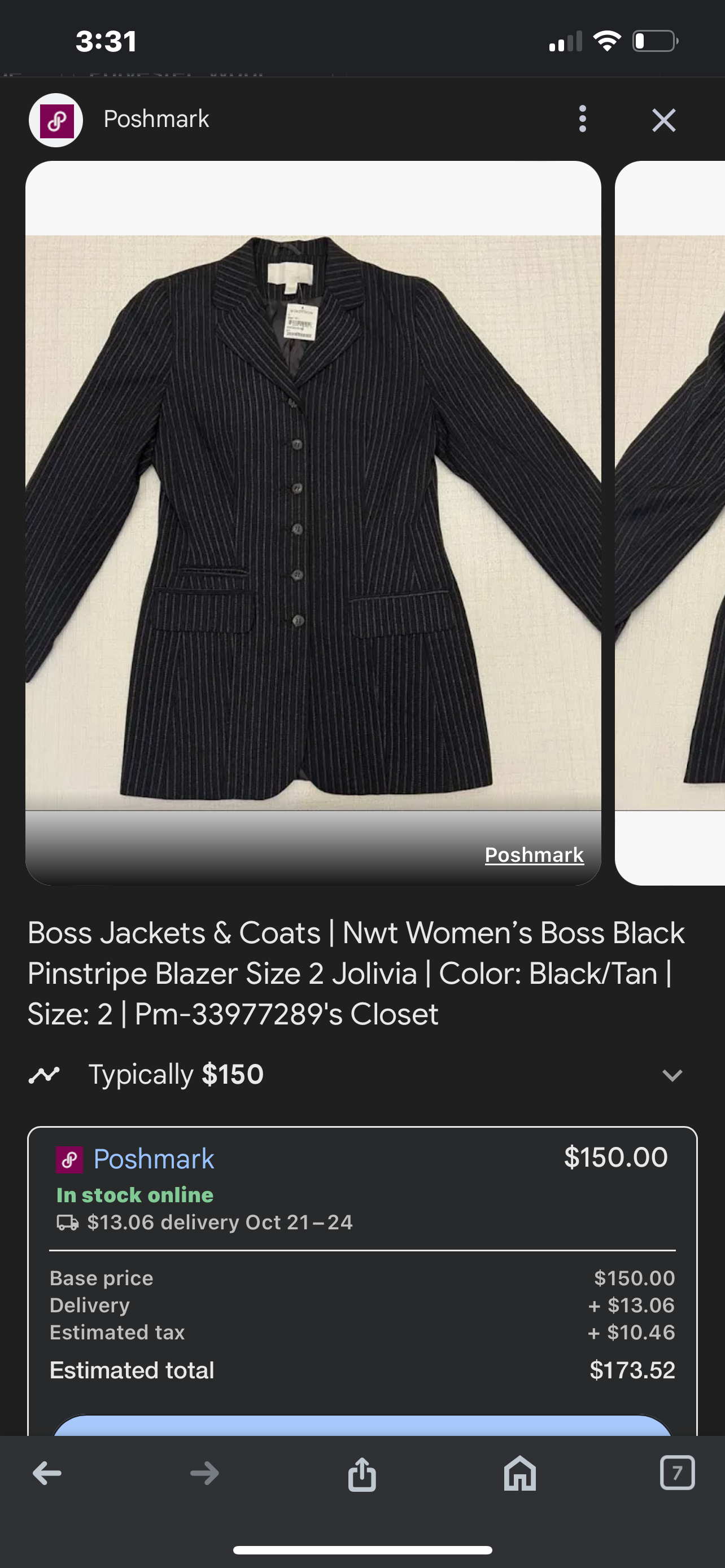725x1568 pixels.
Task: Expand the Typically $150 price insights
Action: [671, 1075]
